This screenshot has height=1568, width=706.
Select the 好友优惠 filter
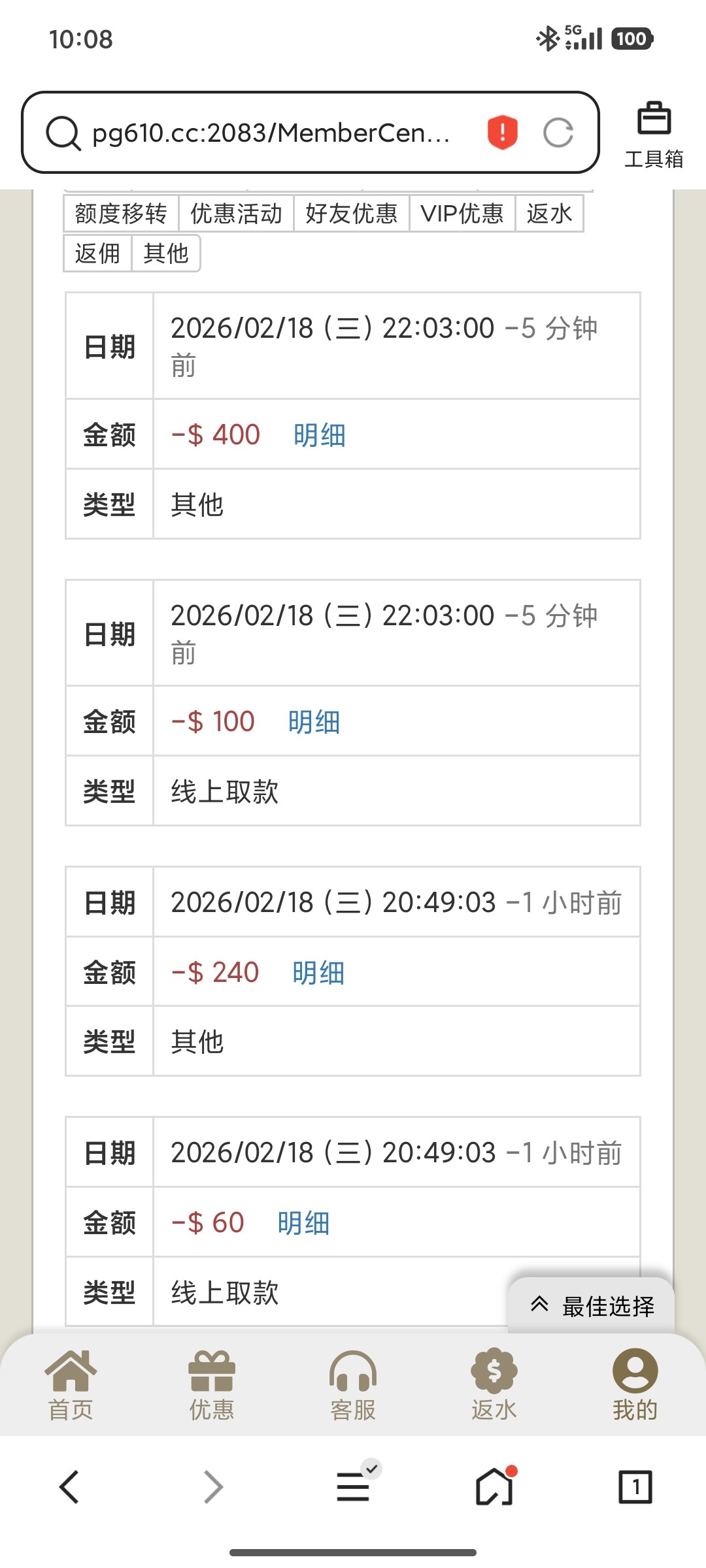[351, 214]
